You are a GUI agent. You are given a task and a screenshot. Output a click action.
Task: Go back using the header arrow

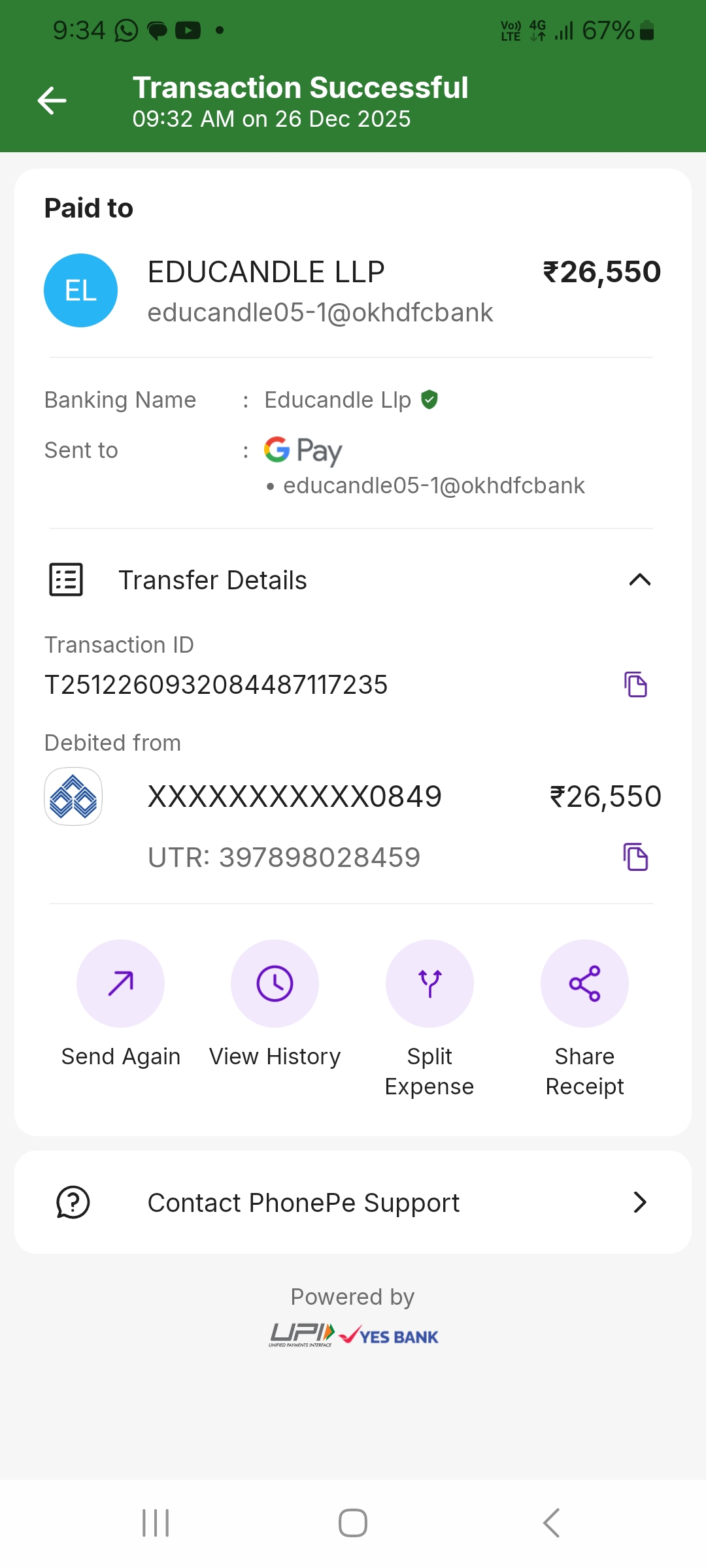52,101
